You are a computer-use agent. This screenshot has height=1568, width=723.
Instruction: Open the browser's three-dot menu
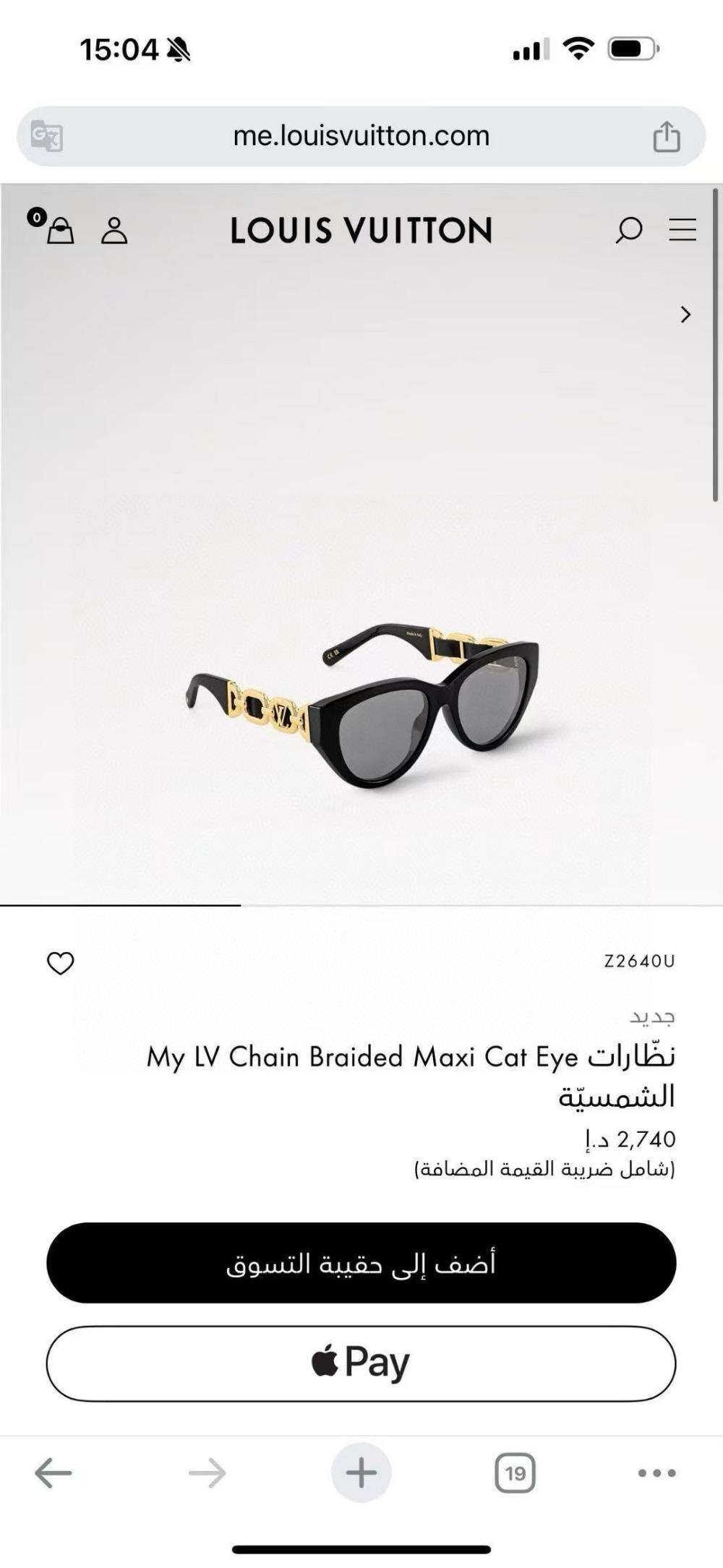tap(656, 1473)
